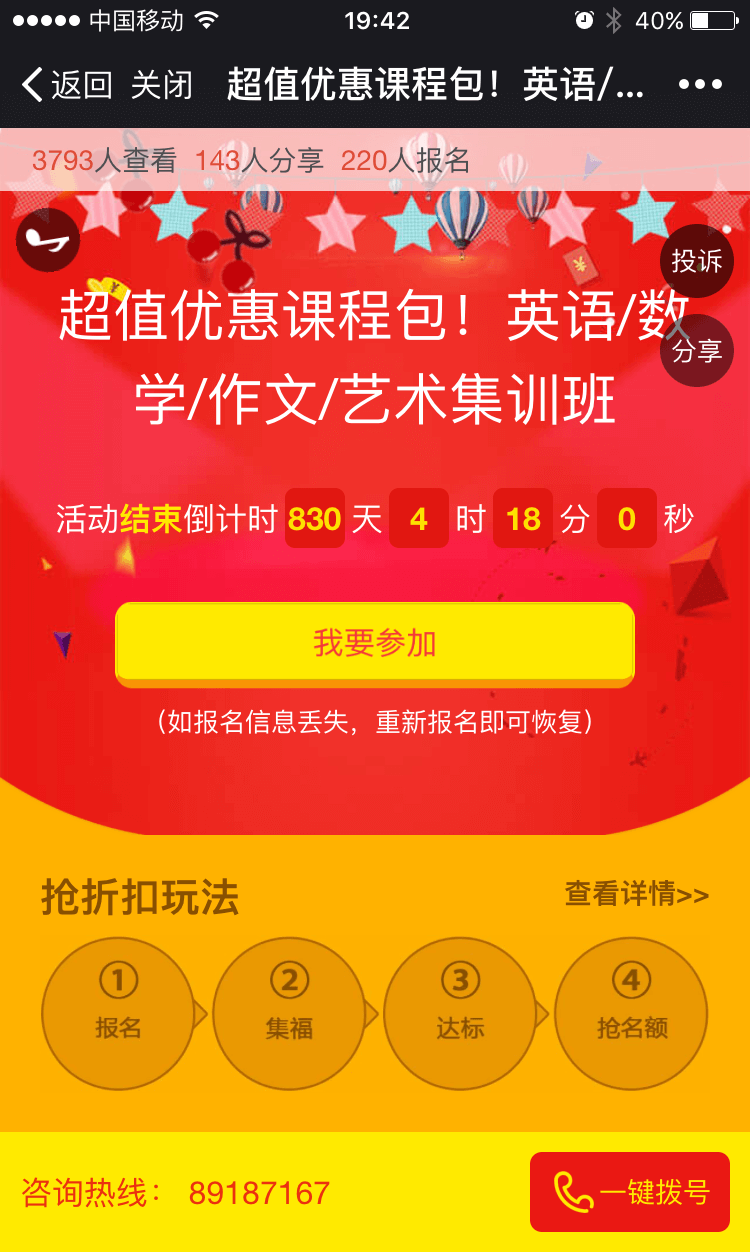Tap the floating 分享 share button

[x=697, y=351]
